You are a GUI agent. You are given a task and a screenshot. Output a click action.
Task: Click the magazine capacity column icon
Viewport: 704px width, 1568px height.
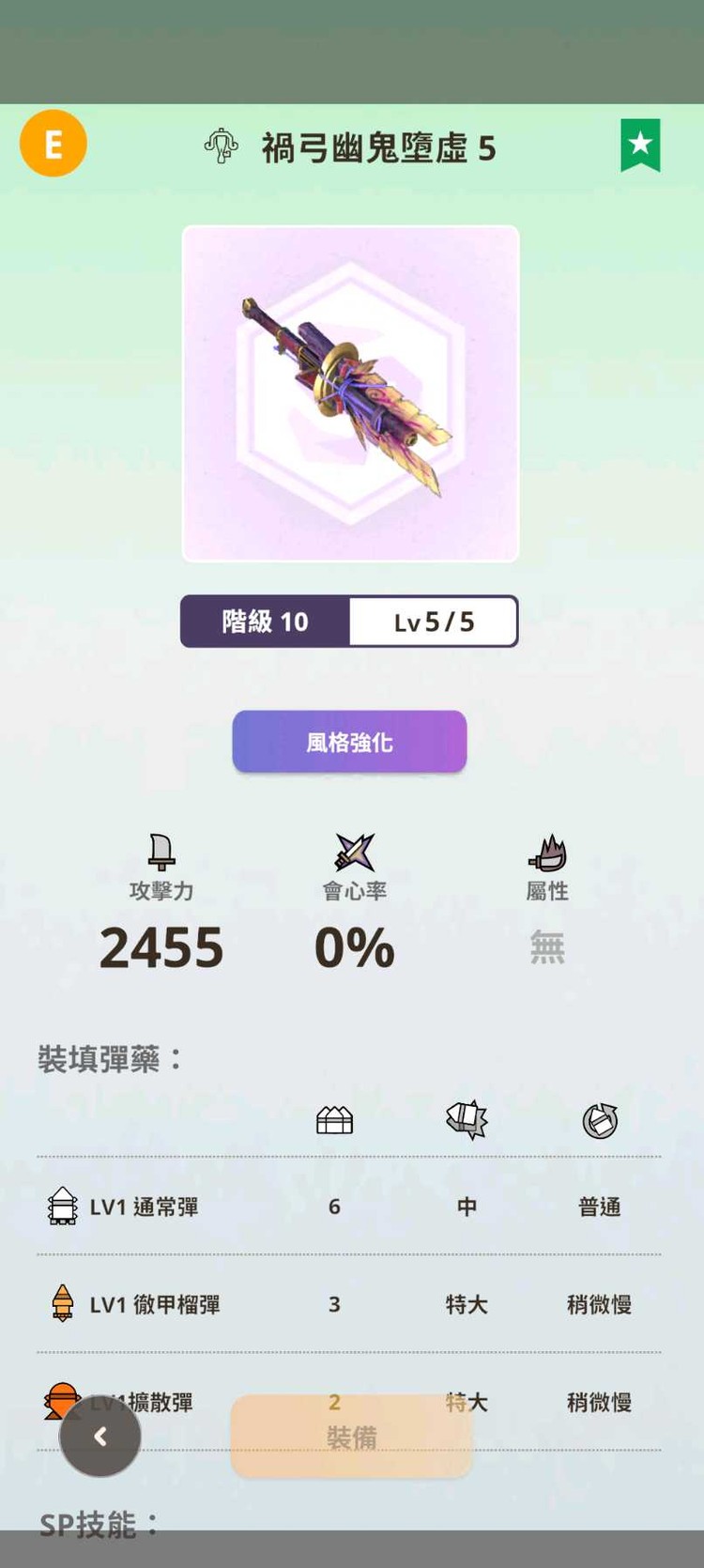pyautogui.click(x=333, y=1119)
